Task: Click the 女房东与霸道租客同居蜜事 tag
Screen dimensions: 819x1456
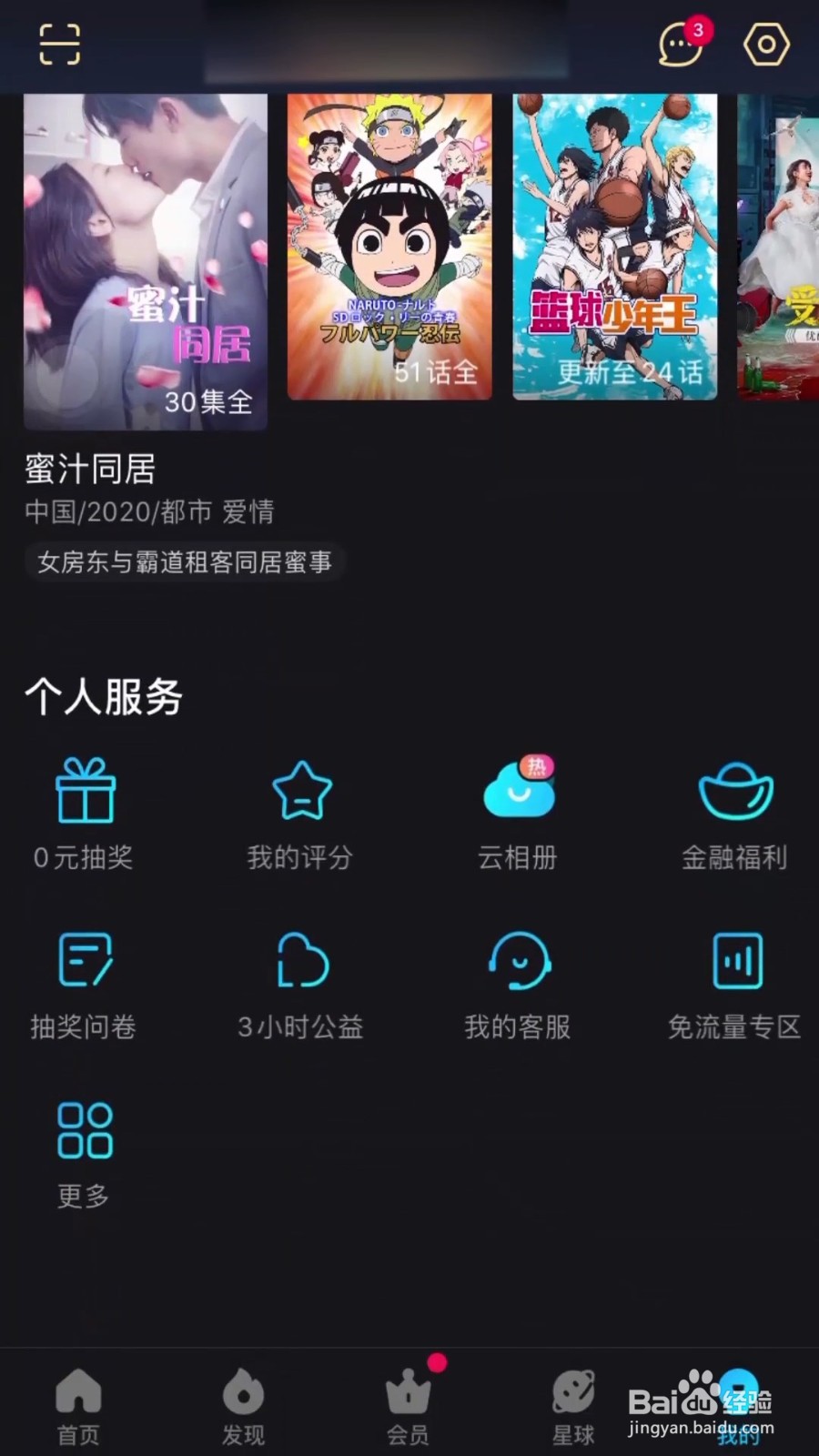Action: (x=183, y=563)
